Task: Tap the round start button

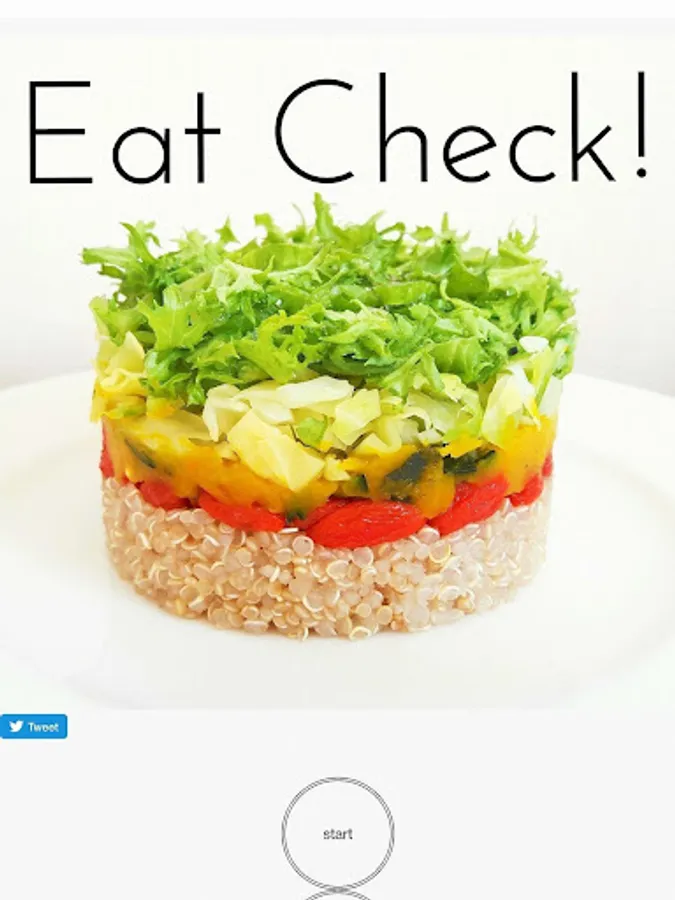Action: (x=338, y=833)
